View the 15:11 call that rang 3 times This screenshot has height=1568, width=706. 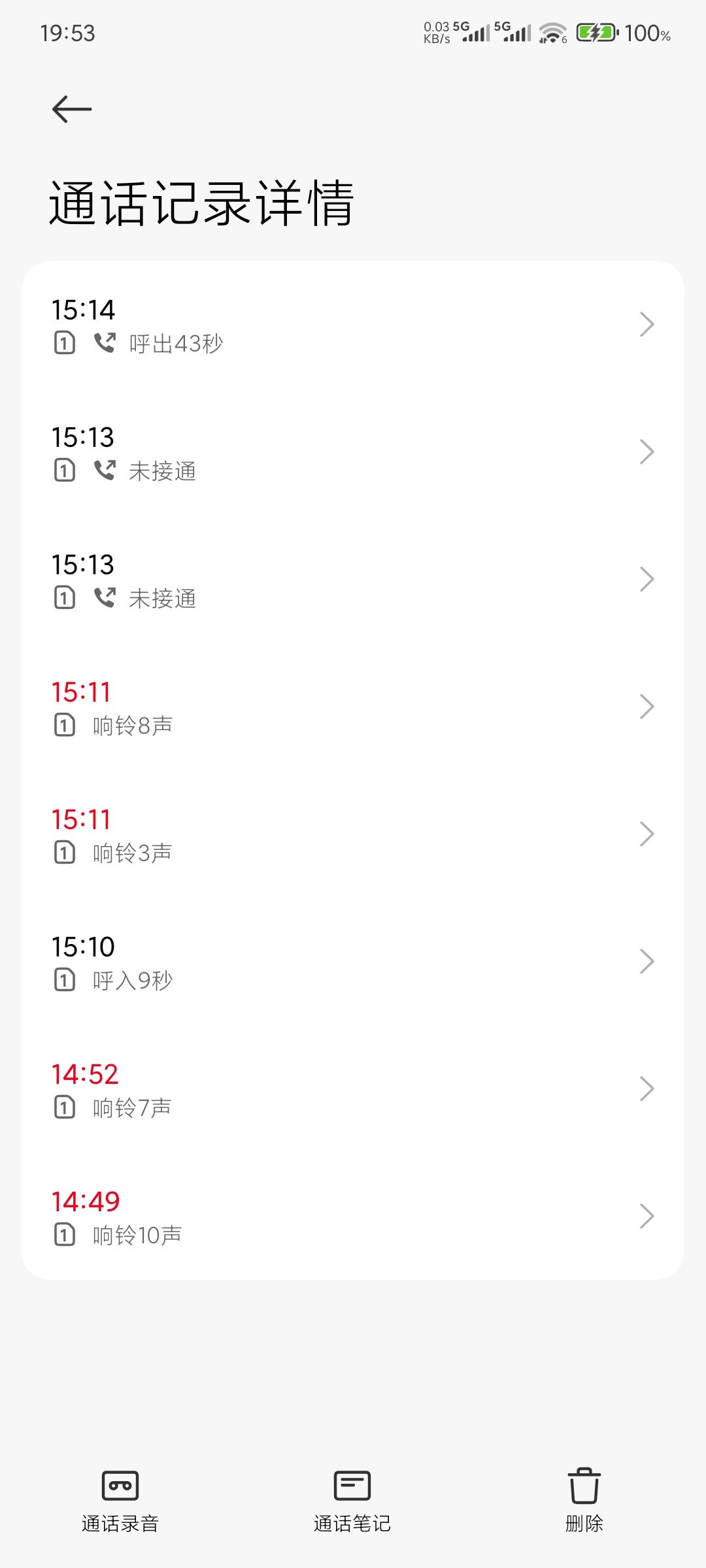pyautogui.click(x=353, y=834)
